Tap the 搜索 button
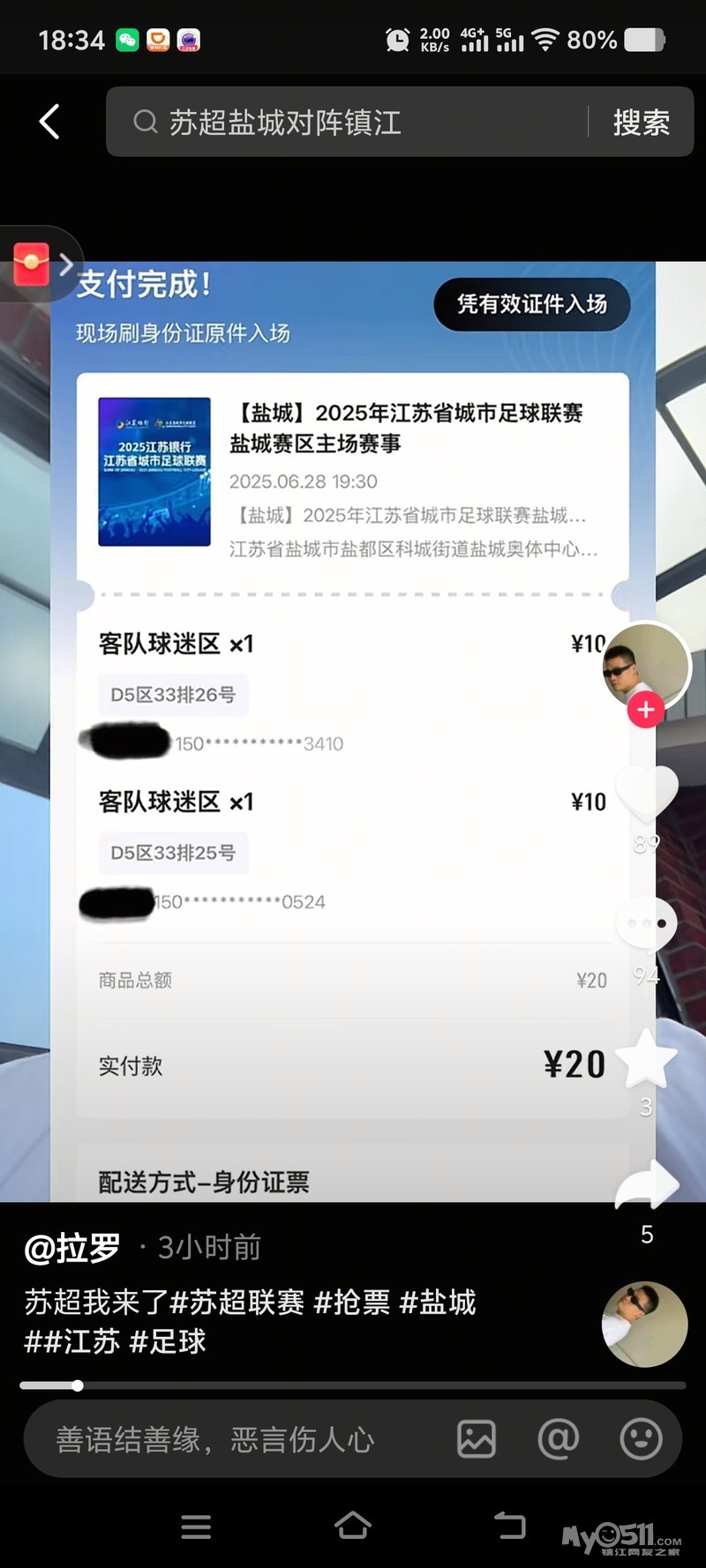The width and height of the screenshot is (706, 1568). pos(641,122)
